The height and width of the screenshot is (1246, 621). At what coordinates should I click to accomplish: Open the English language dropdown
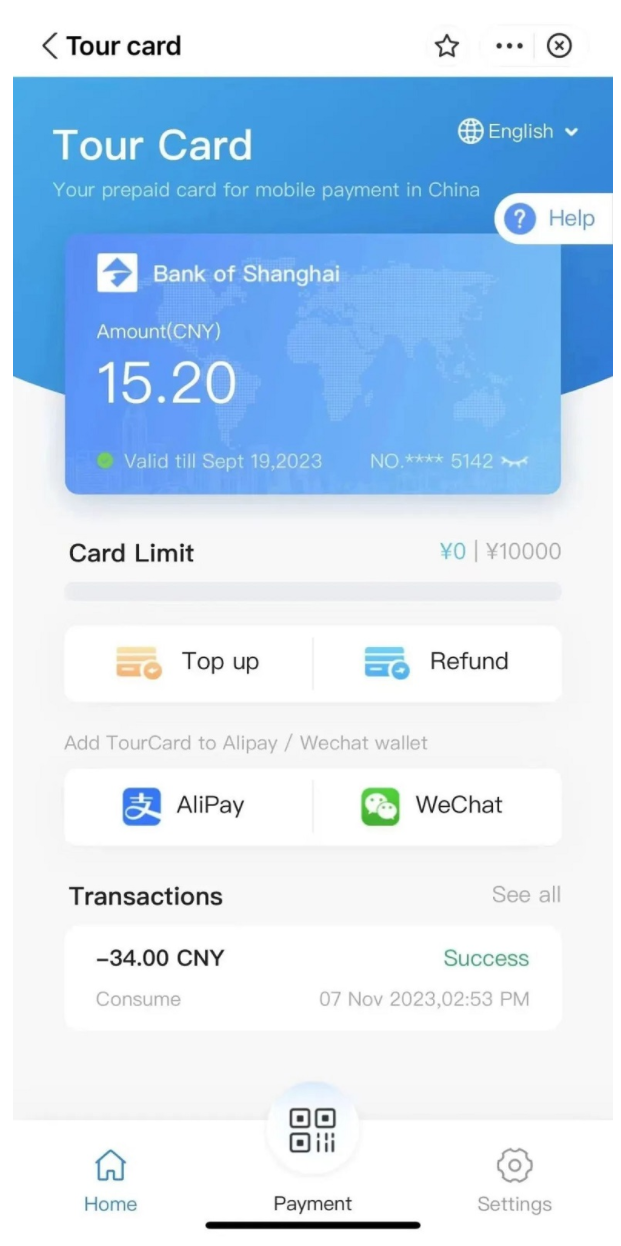[x=519, y=131]
